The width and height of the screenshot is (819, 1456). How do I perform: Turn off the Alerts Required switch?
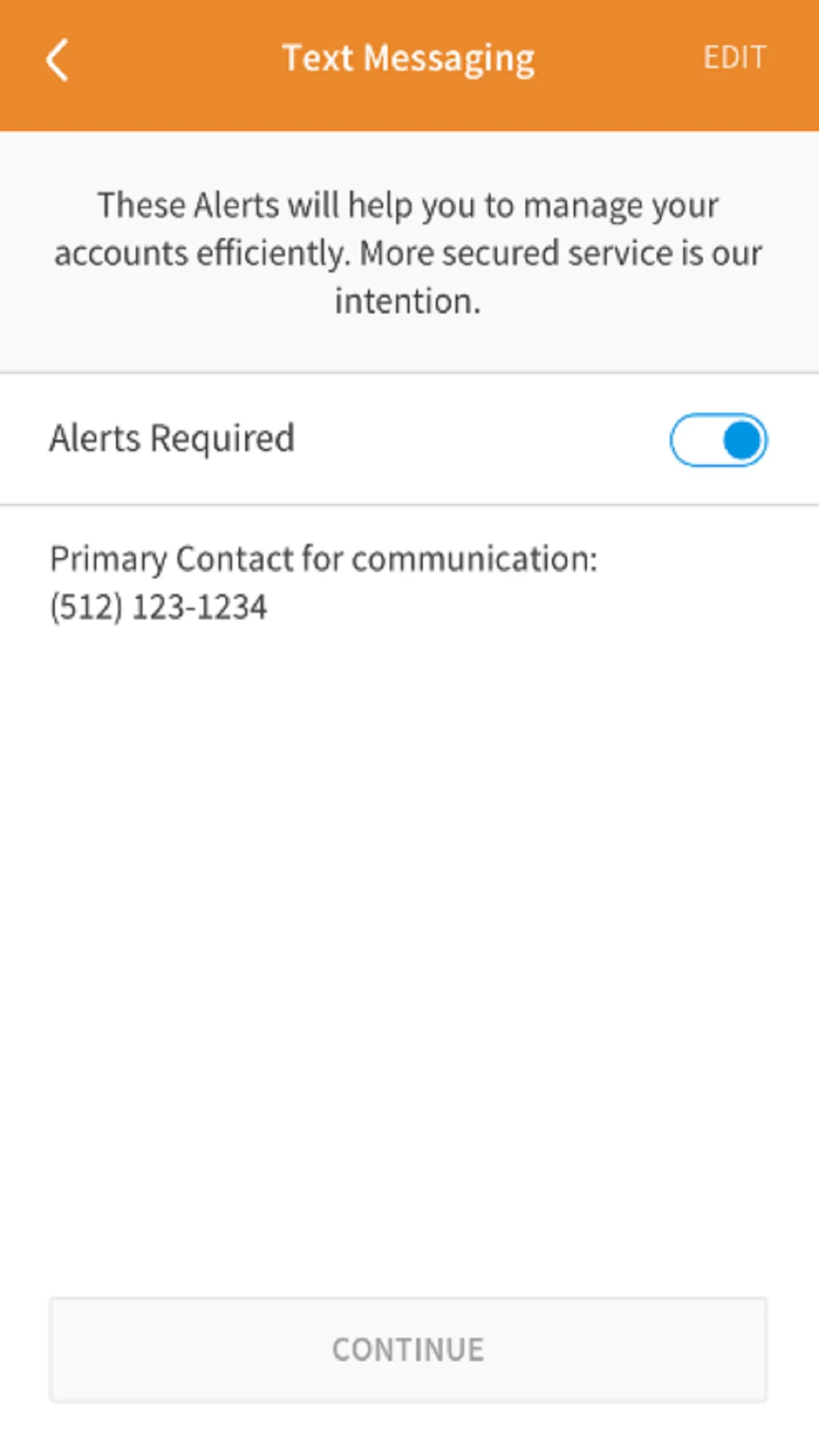click(x=718, y=440)
